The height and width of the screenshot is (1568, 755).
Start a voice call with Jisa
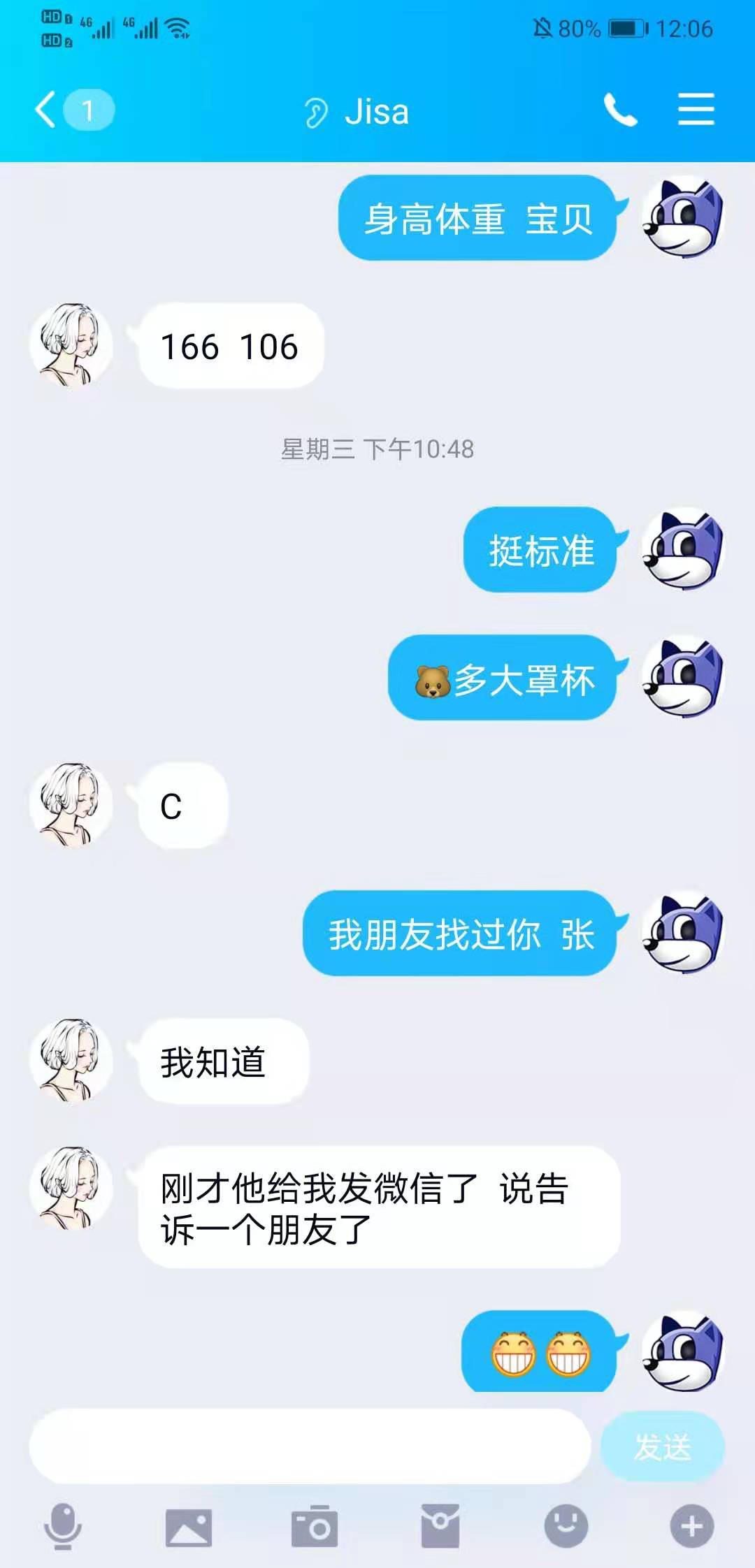(x=620, y=110)
